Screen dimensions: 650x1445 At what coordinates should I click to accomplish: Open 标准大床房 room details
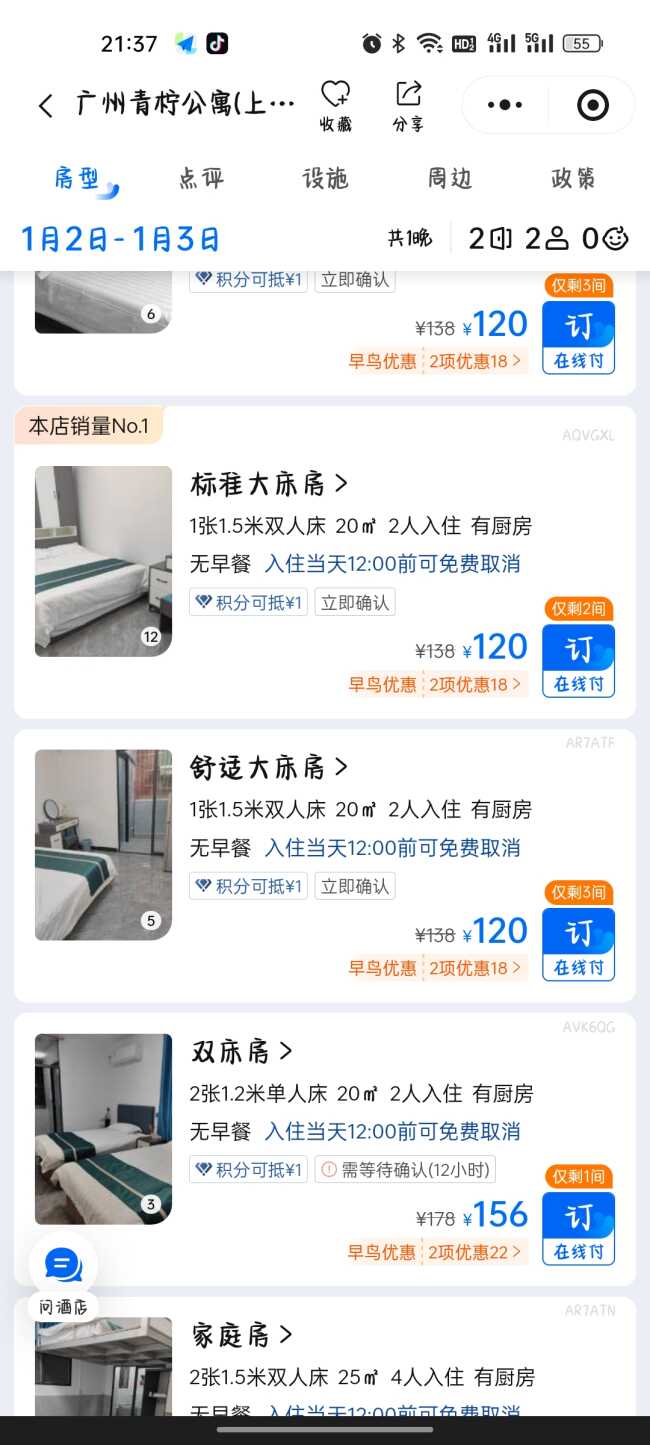click(269, 484)
